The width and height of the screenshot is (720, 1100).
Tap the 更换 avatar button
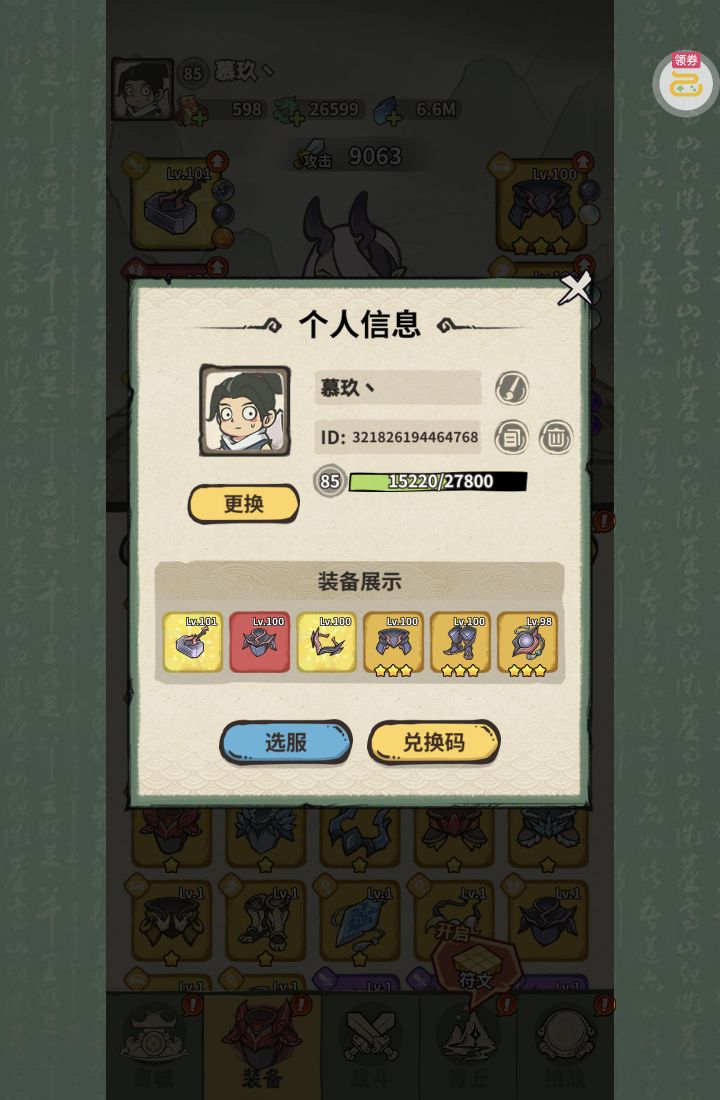244,504
